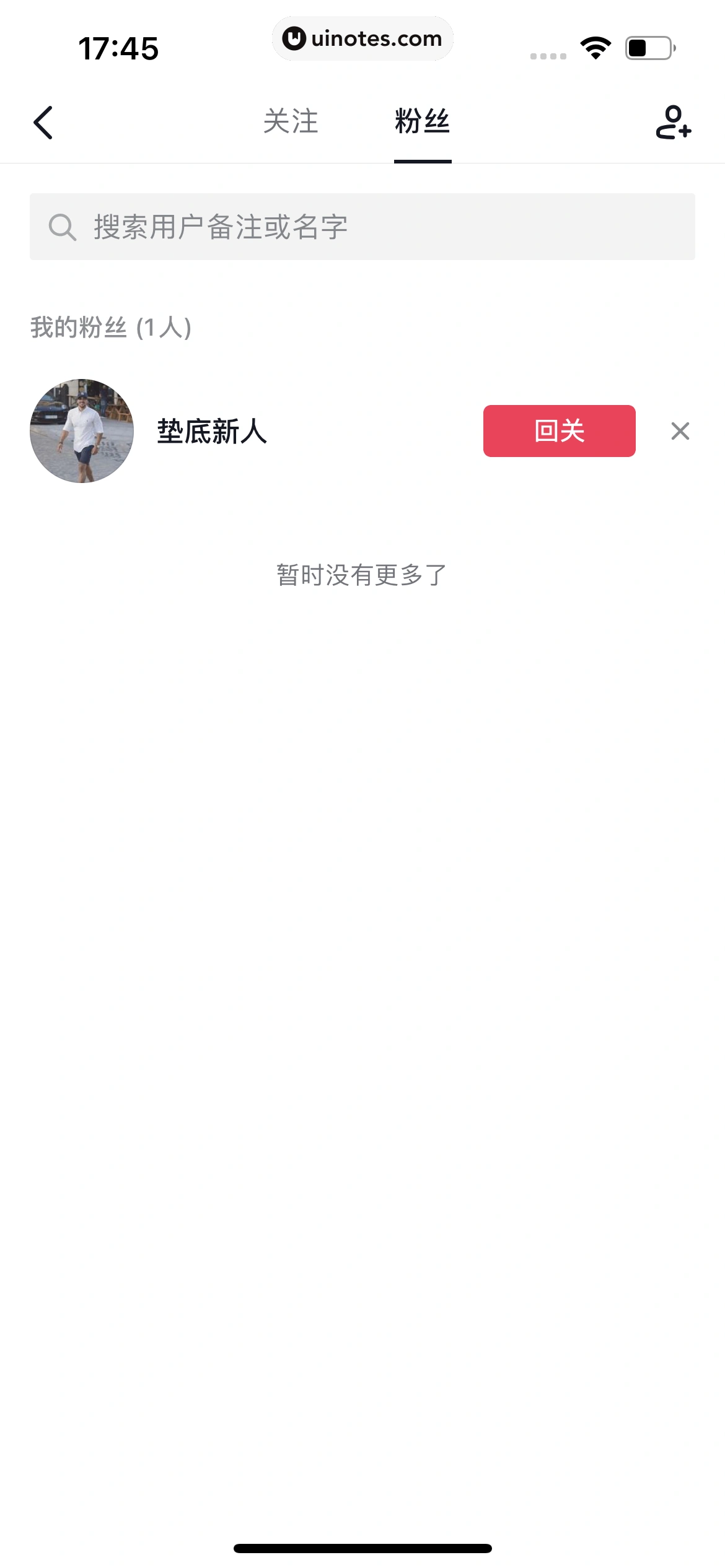
Task: Select the 粉丝 tab
Action: [423, 121]
